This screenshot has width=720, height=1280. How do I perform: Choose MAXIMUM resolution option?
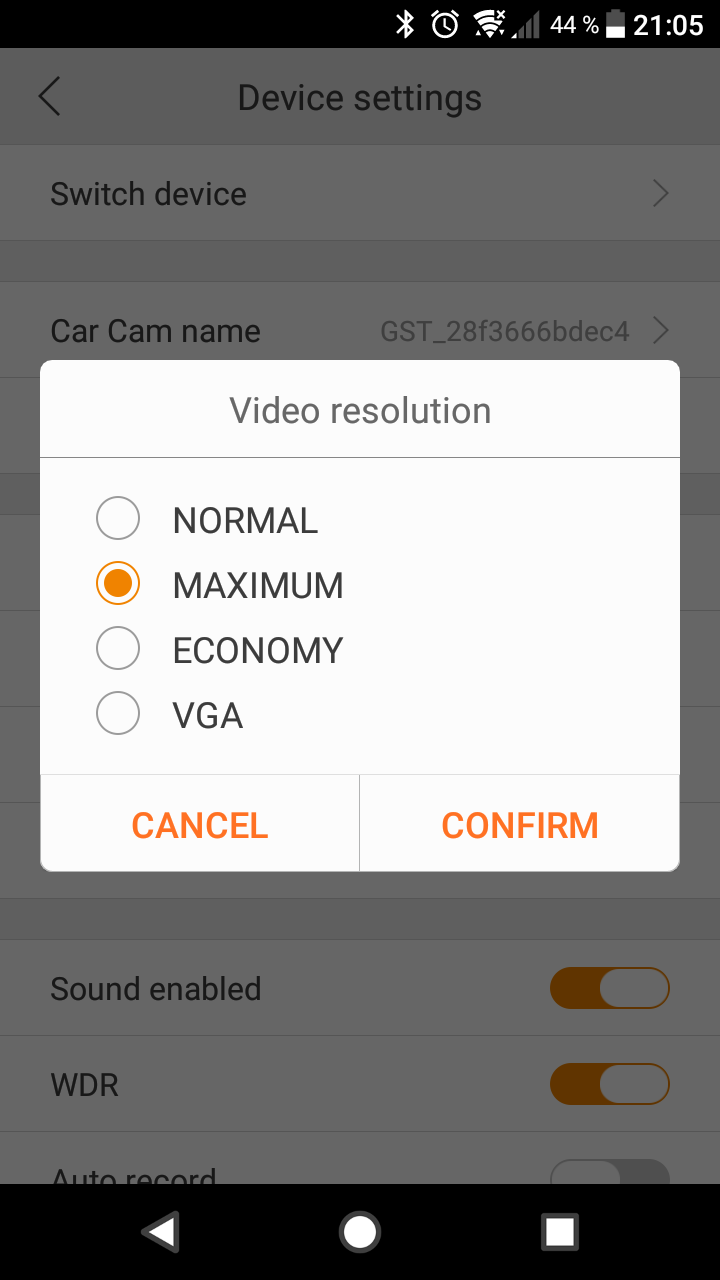[118, 584]
